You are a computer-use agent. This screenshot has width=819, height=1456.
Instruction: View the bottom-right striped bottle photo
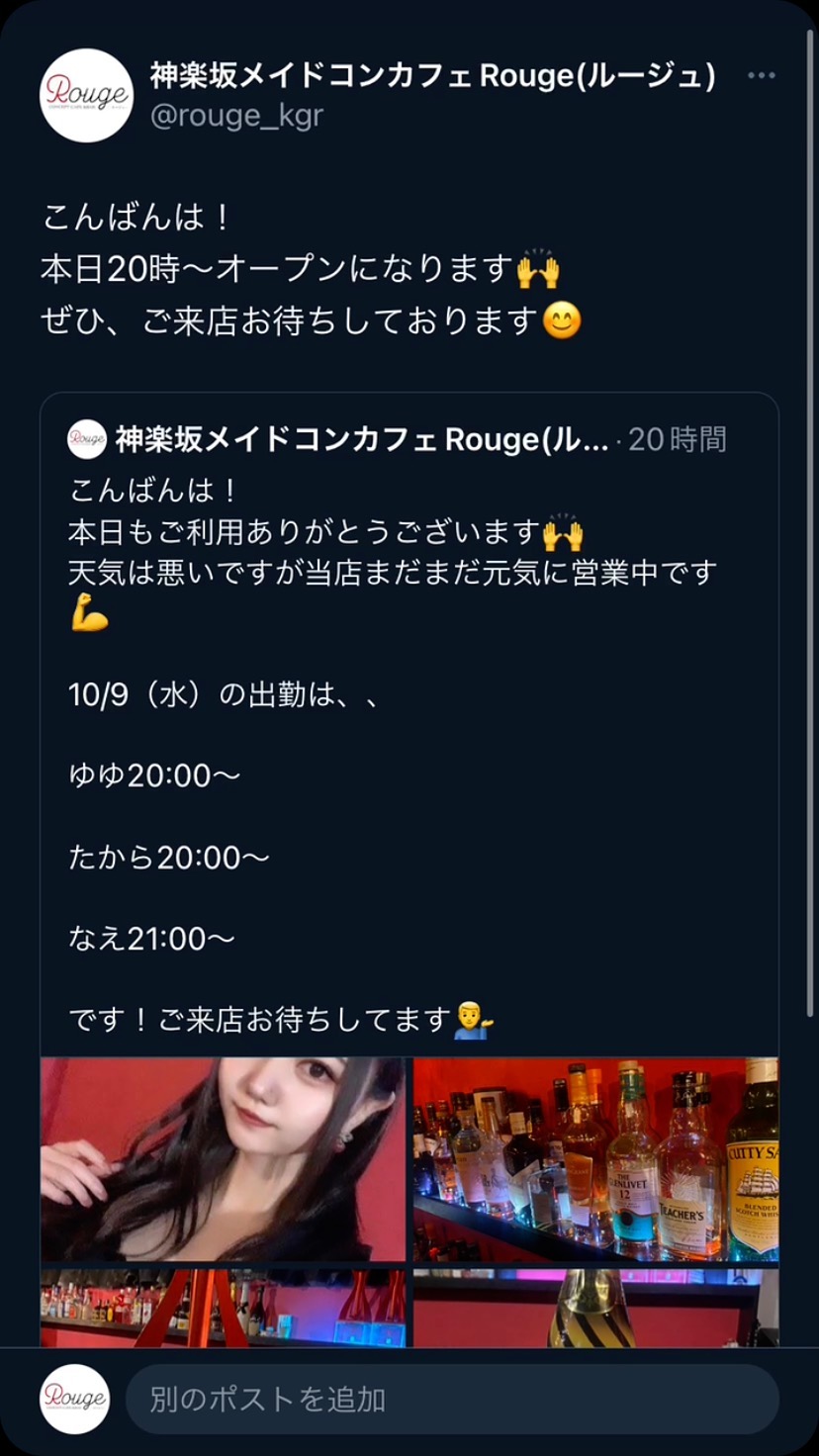coord(595,1308)
